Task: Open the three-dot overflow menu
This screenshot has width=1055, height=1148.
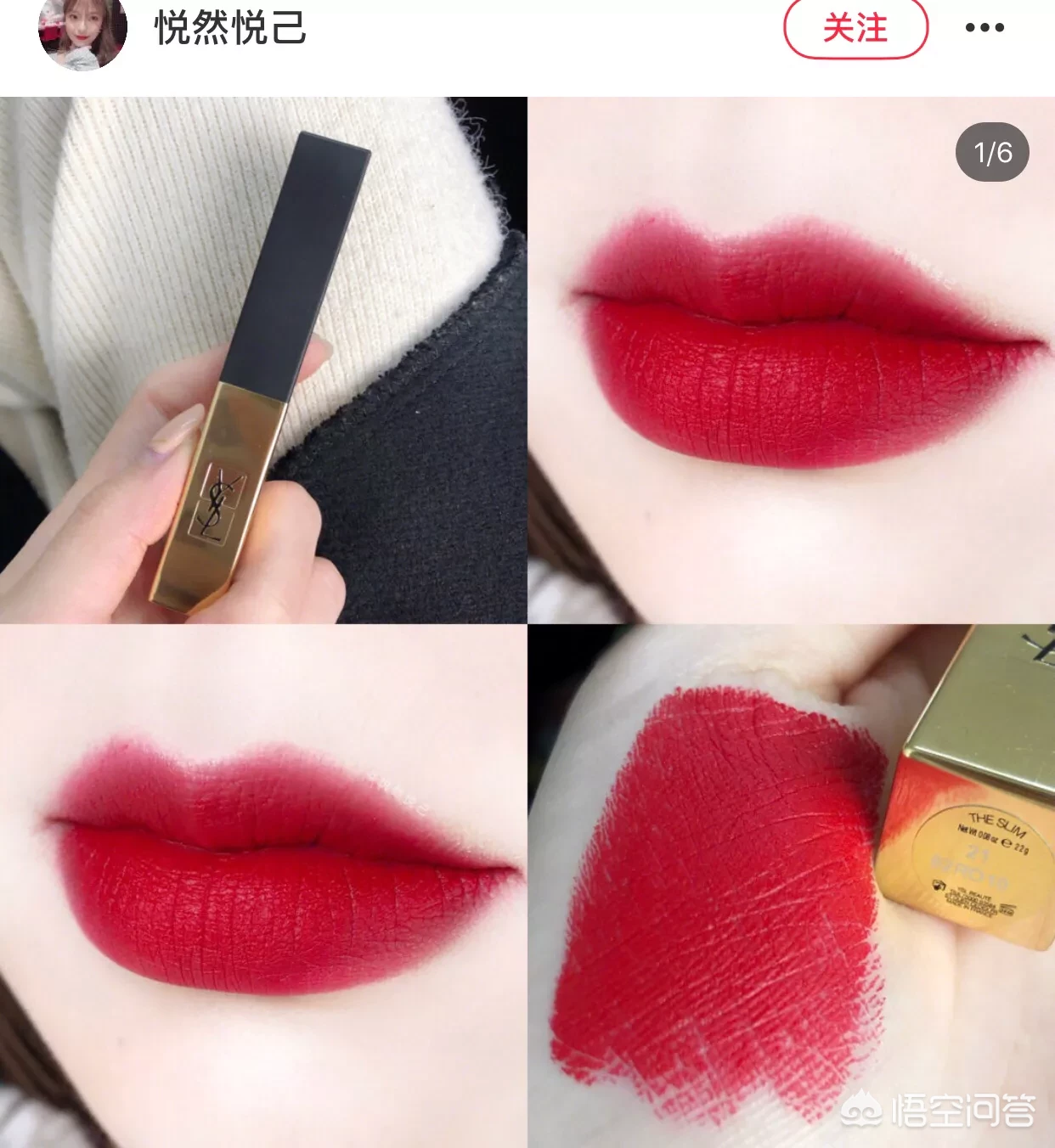Action: click(984, 28)
